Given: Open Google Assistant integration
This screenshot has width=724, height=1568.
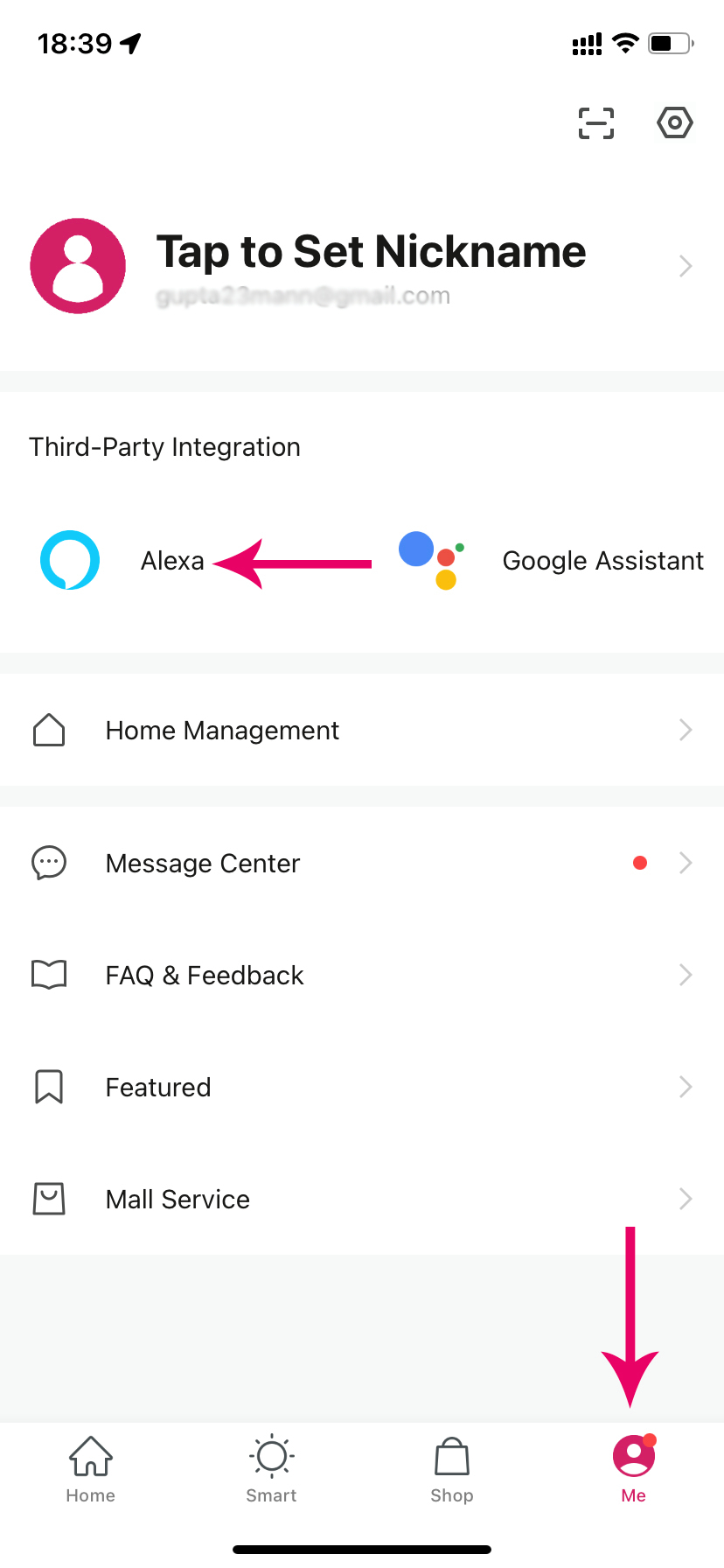Looking at the screenshot, I should tap(551, 560).
